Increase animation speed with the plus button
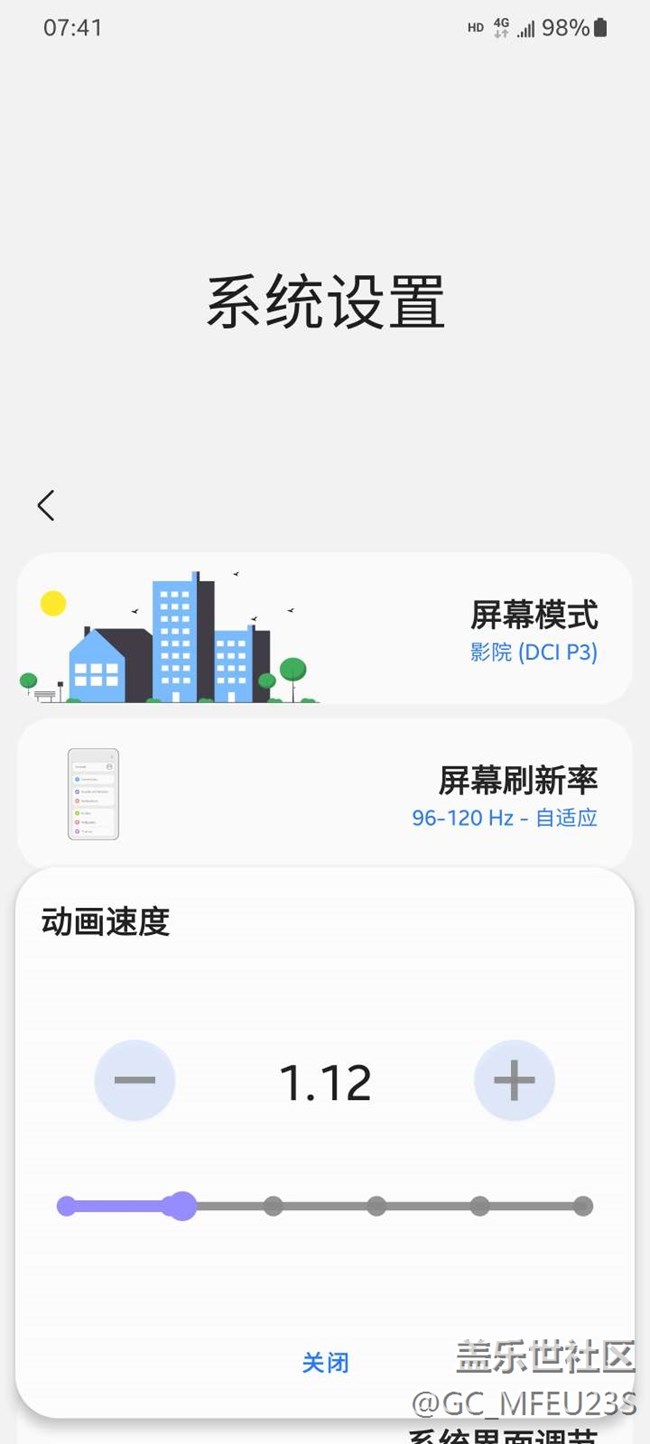This screenshot has height=1444, width=650. click(x=514, y=1080)
